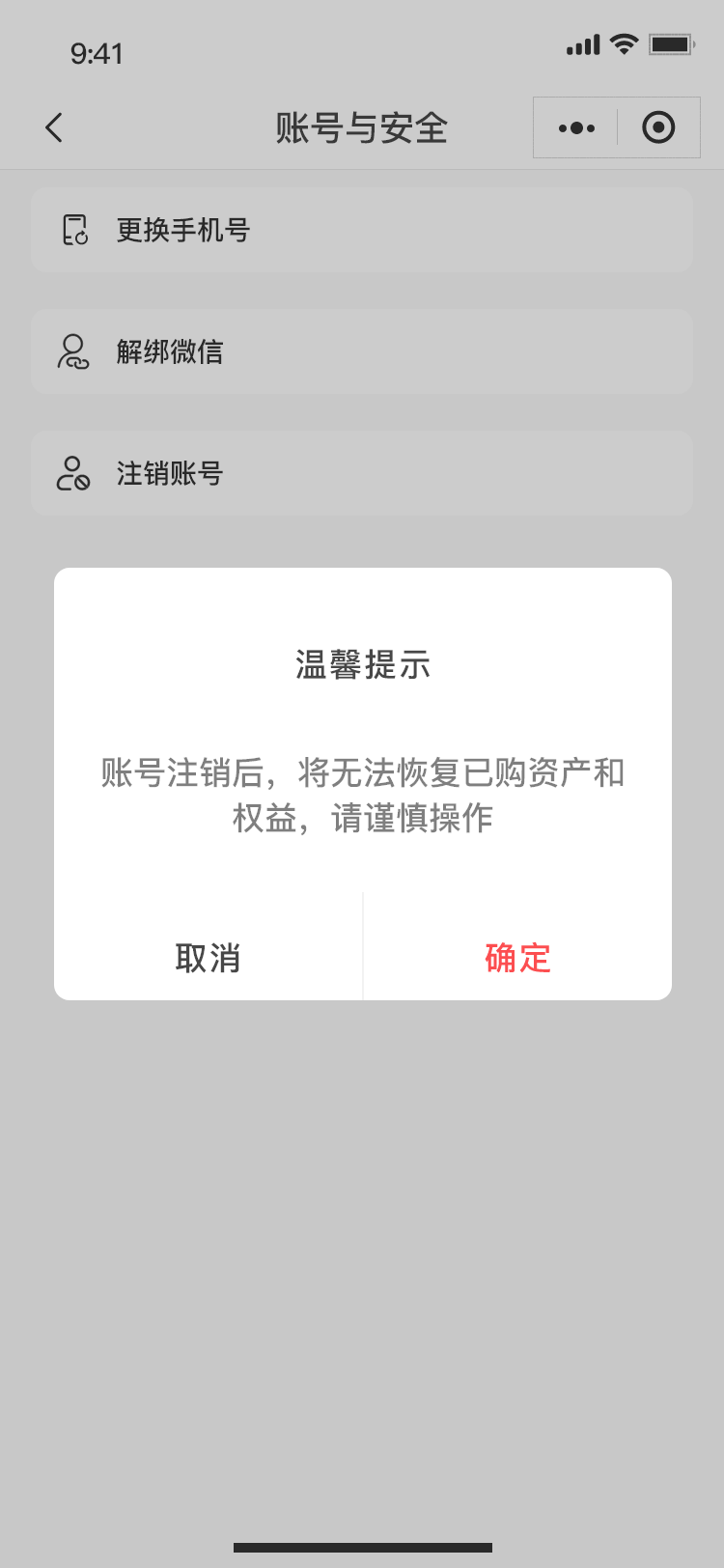Close the mini program via circle icon
The width and height of the screenshot is (724, 1568).
[x=658, y=127]
